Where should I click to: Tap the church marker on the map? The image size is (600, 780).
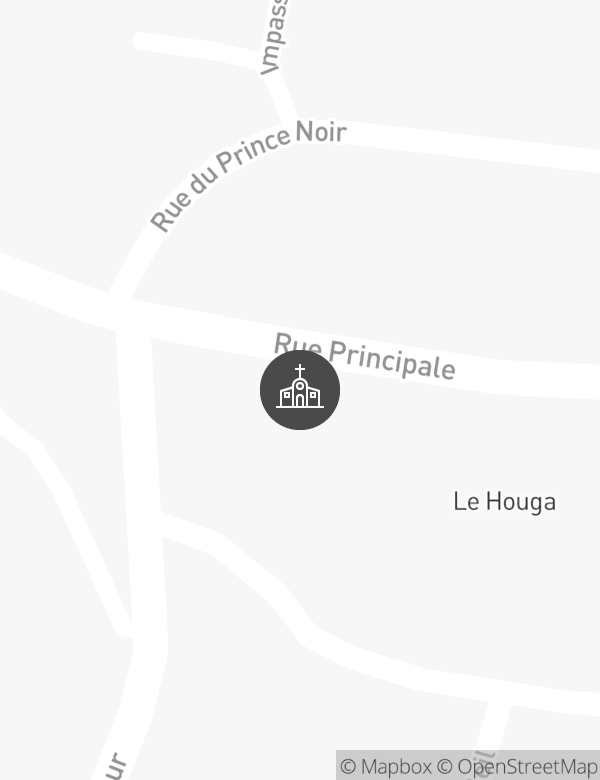pyautogui.click(x=300, y=390)
